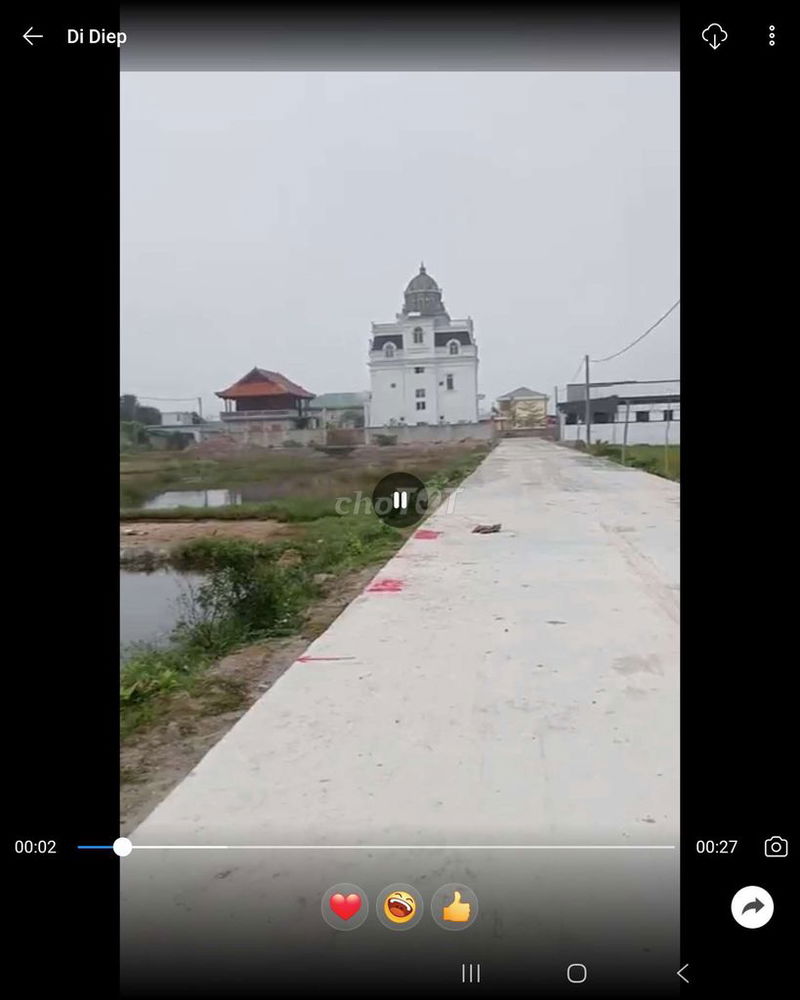Forward the video with the share arrow
Screen dimensions: 800x1000
click(x=752, y=907)
